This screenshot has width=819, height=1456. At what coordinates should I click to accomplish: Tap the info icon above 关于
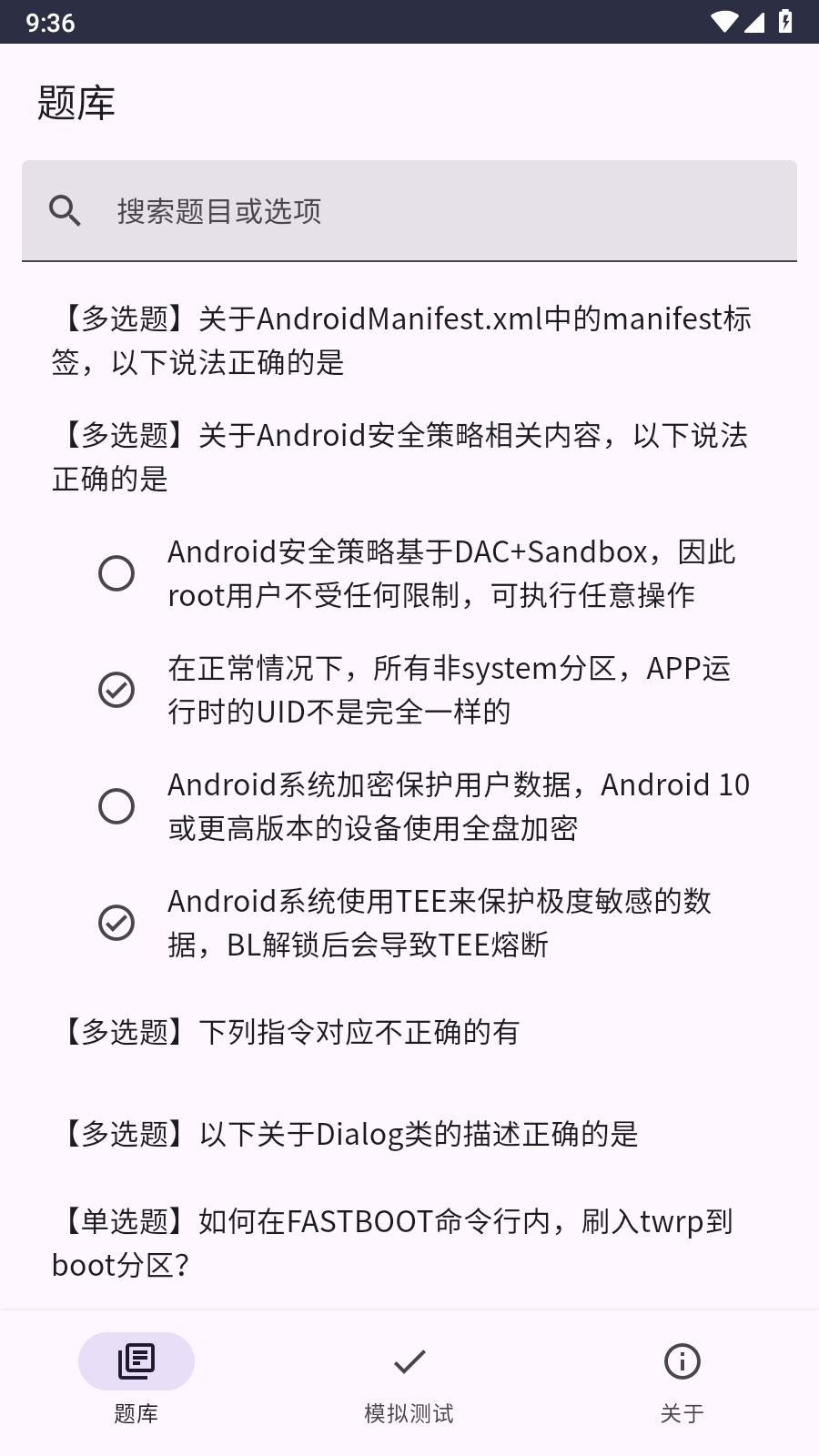point(682,1361)
